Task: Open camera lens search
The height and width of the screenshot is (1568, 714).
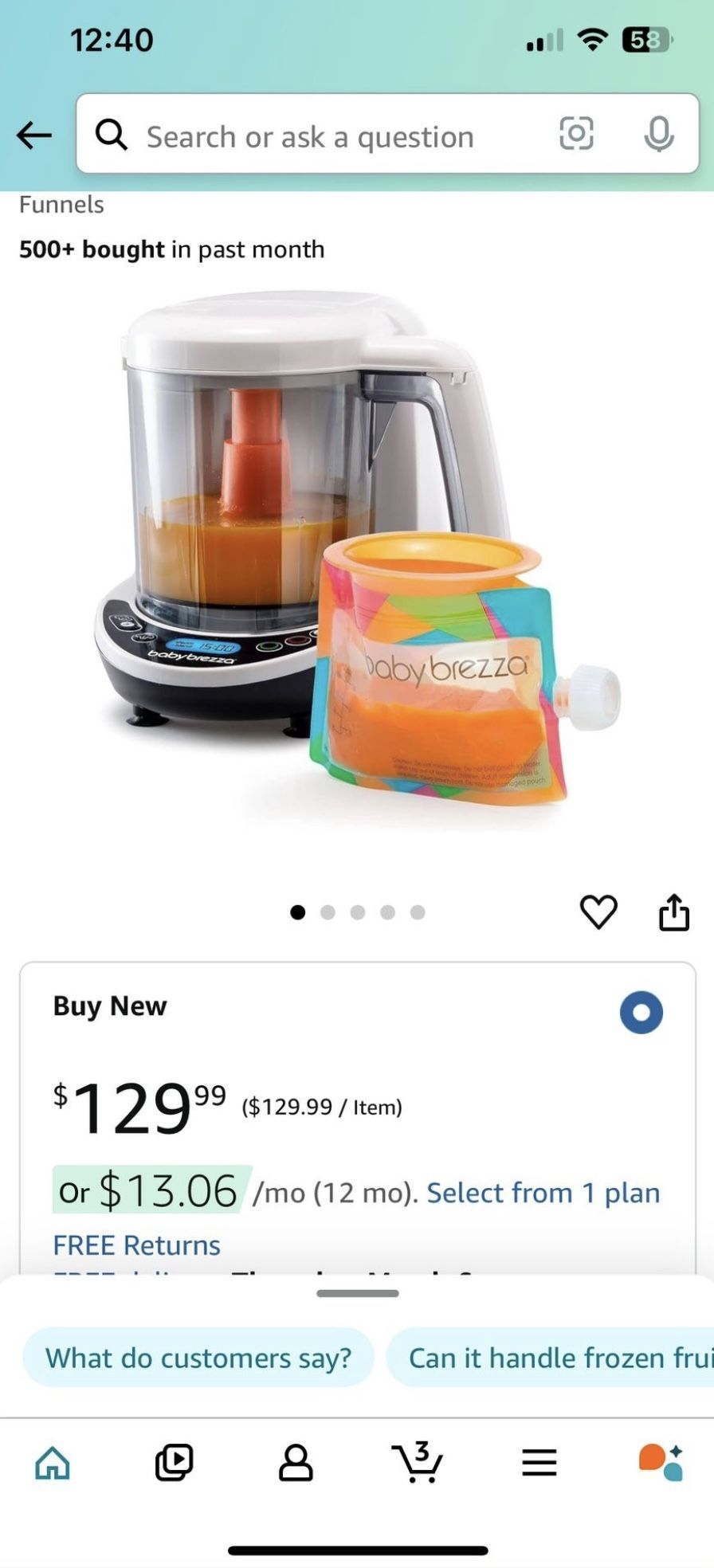Action: (576, 133)
